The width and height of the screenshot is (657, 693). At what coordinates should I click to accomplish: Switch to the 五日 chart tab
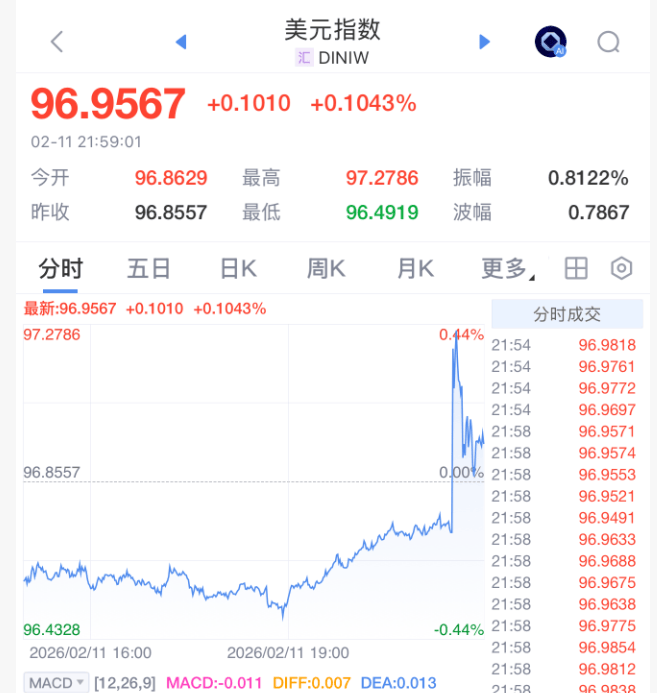149,268
